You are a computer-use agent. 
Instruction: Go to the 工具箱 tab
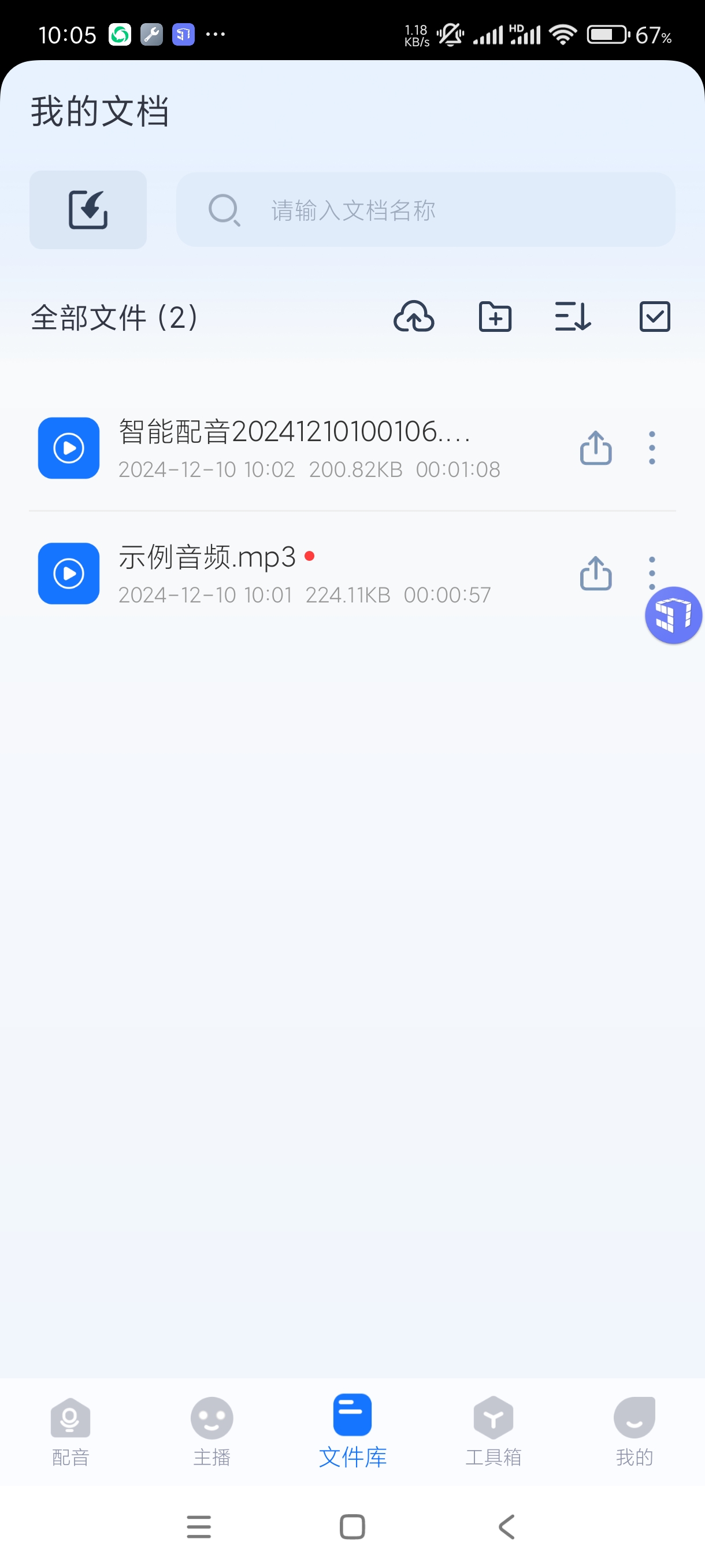[493, 1430]
